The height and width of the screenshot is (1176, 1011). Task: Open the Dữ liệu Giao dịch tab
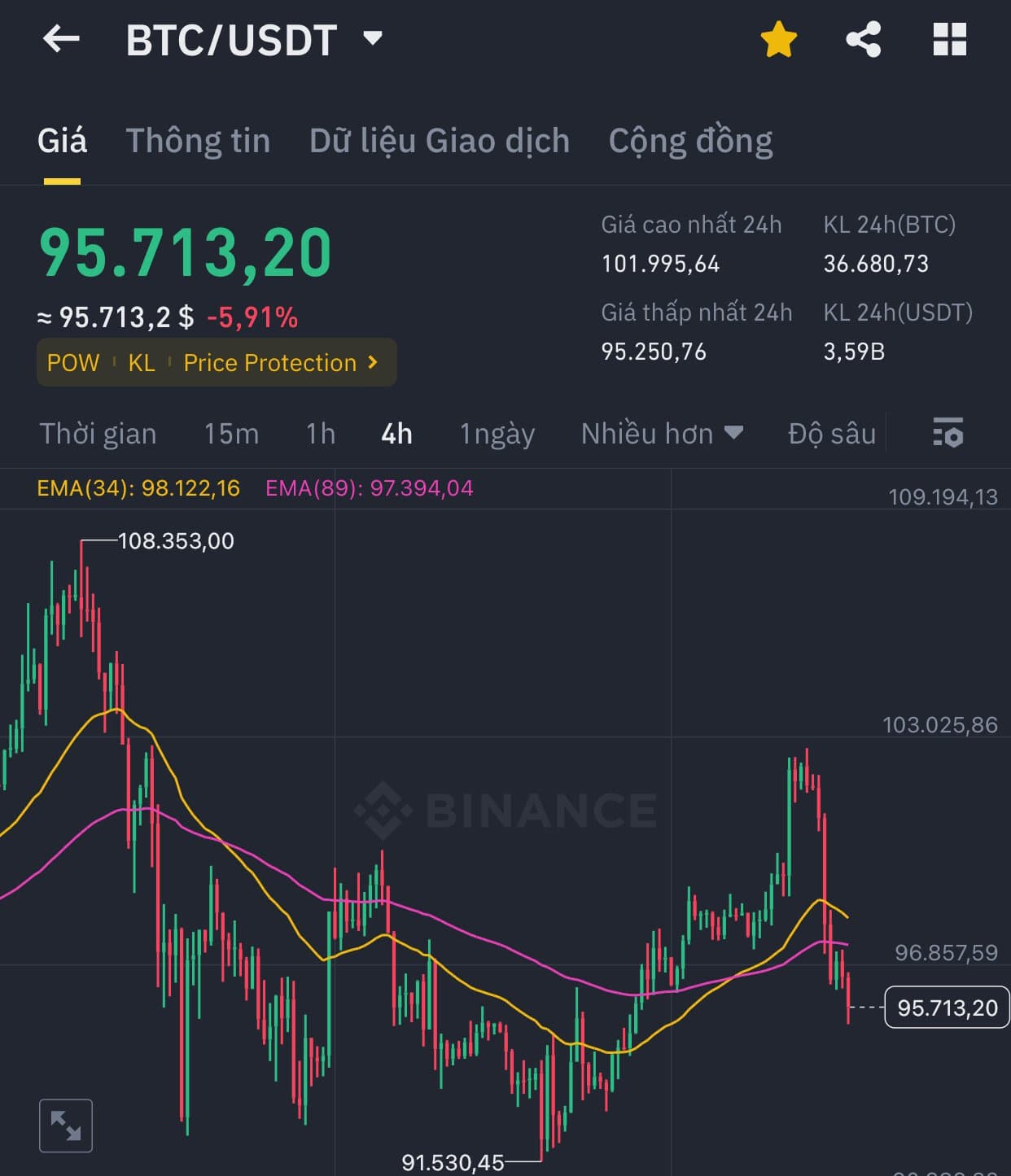click(x=440, y=141)
